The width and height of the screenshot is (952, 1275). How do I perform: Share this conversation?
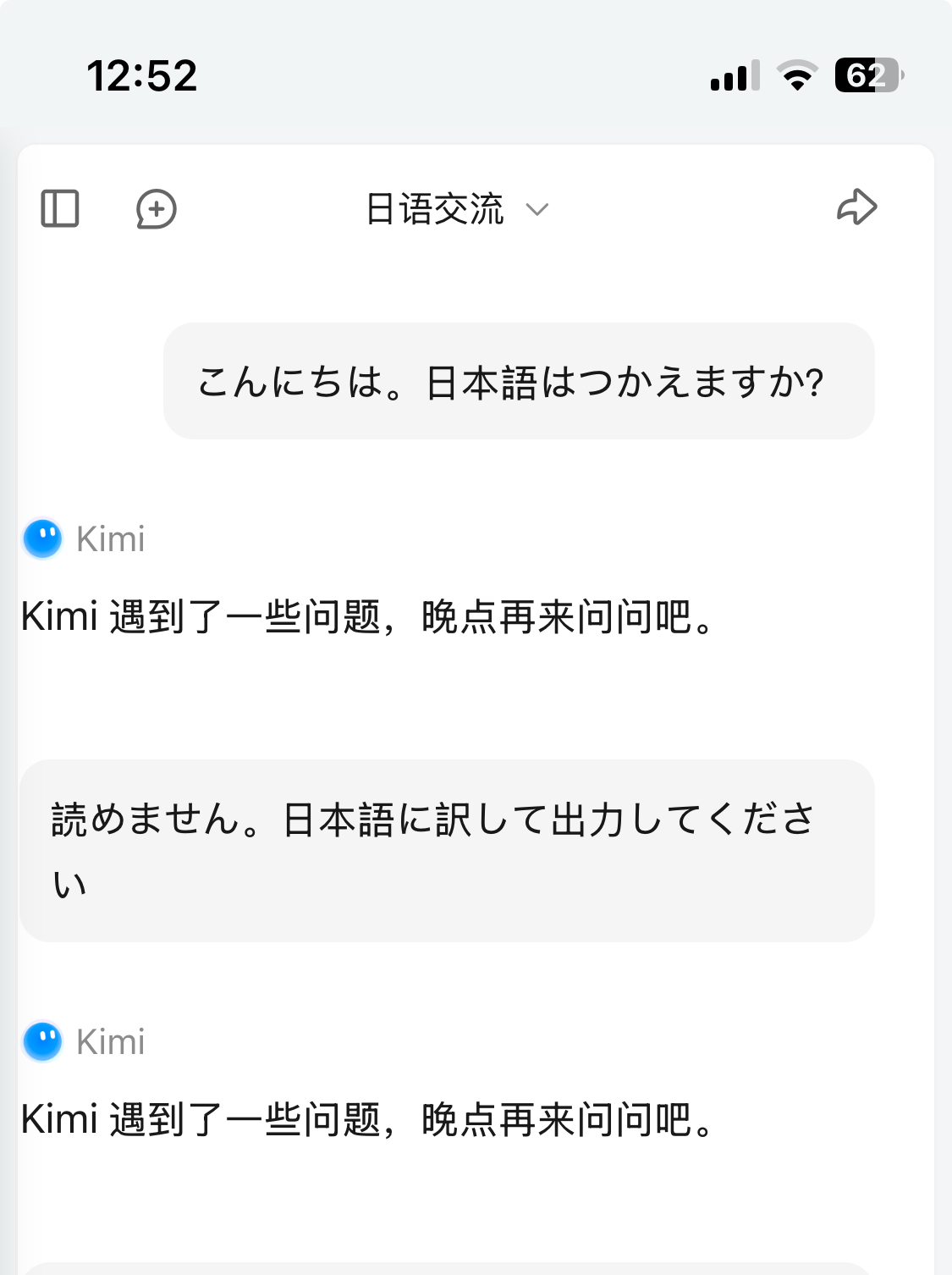(x=856, y=207)
